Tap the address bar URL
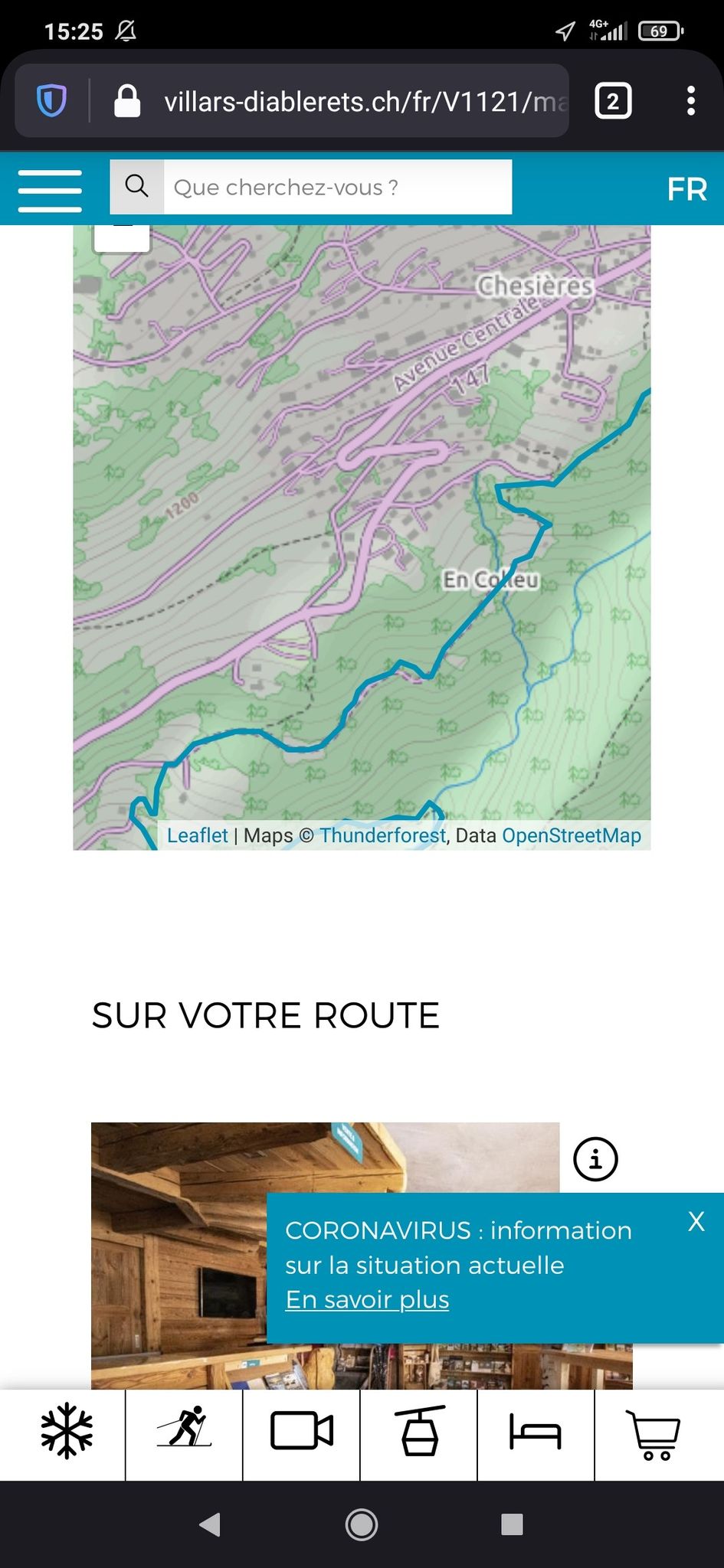Image resolution: width=724 pixels, height=1568 pixels. tap(366, 101)
